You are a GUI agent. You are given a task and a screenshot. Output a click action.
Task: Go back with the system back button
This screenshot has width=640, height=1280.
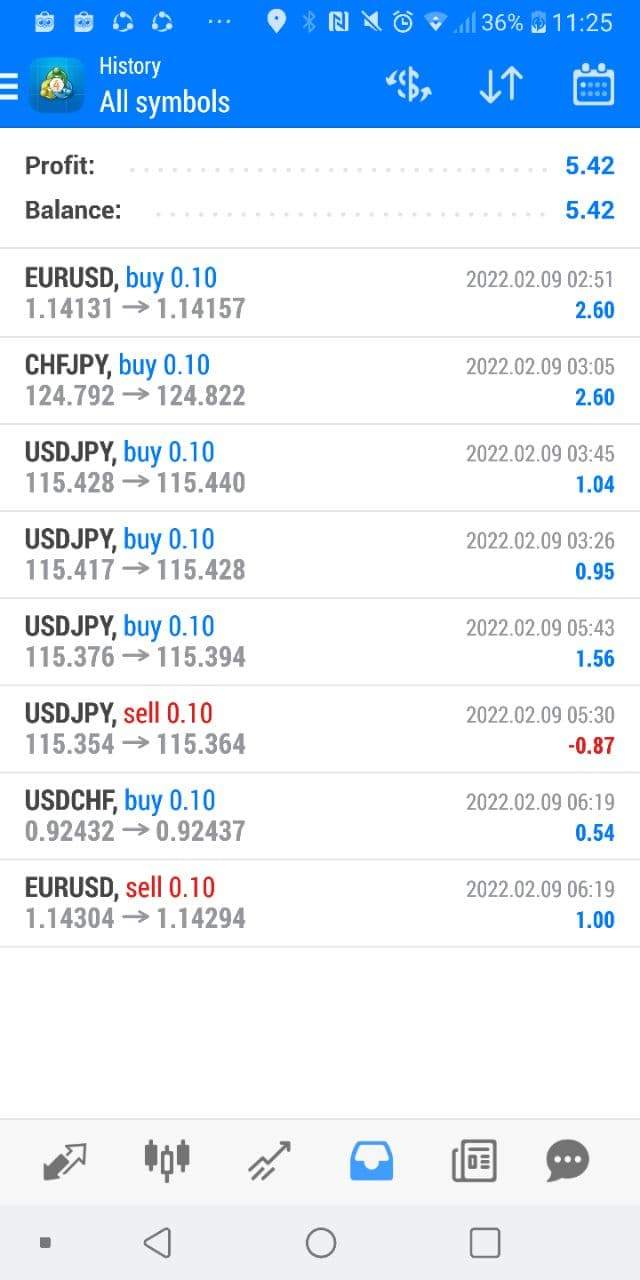157,1243
